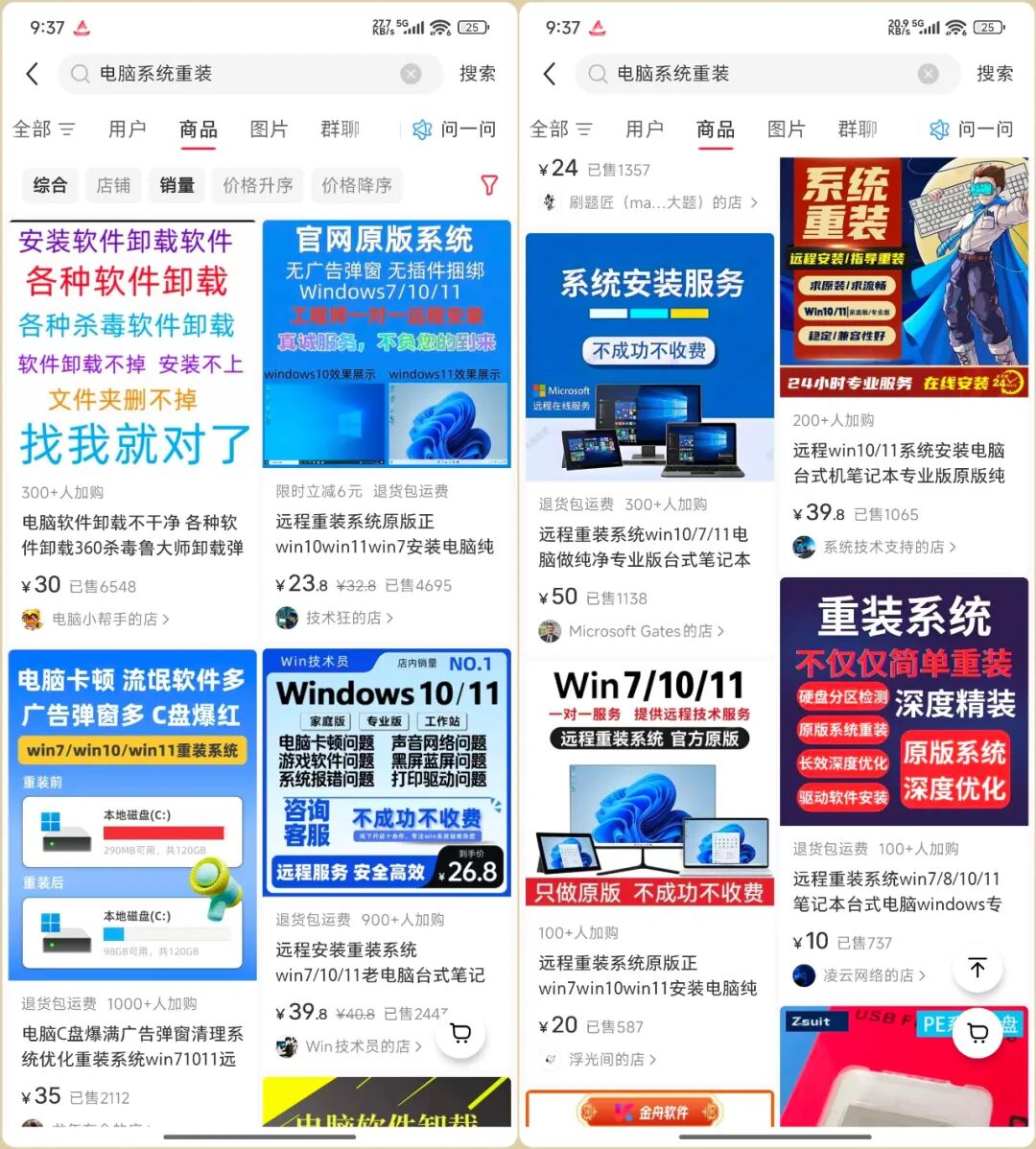Viewport: 1036px width, 1149px height.
Task: Toggle the 销量 sort filter
Action: click(x=177, y=185)
